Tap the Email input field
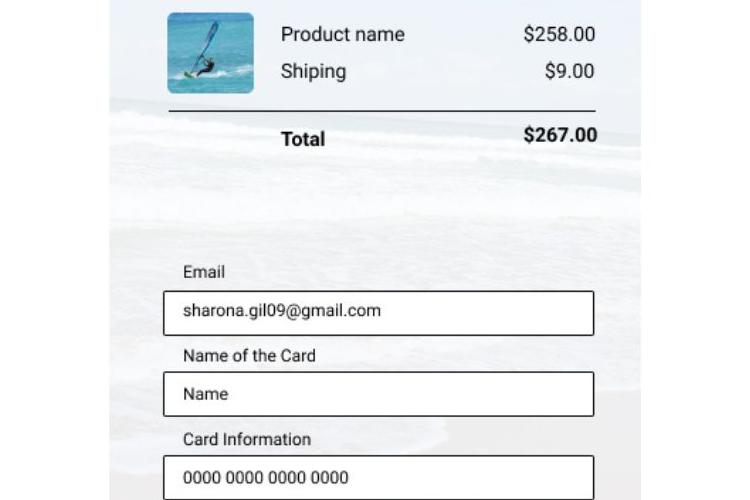750x500 pixels. pos(378,312)
